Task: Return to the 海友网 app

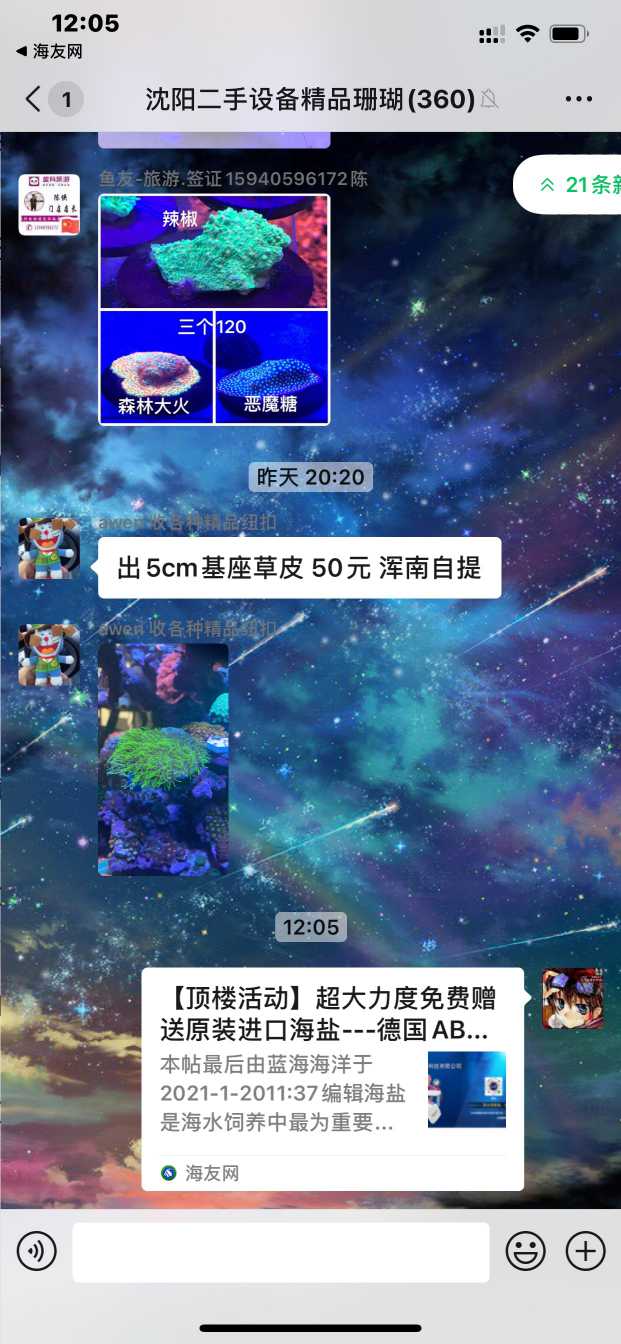Action: click(48, 51)
